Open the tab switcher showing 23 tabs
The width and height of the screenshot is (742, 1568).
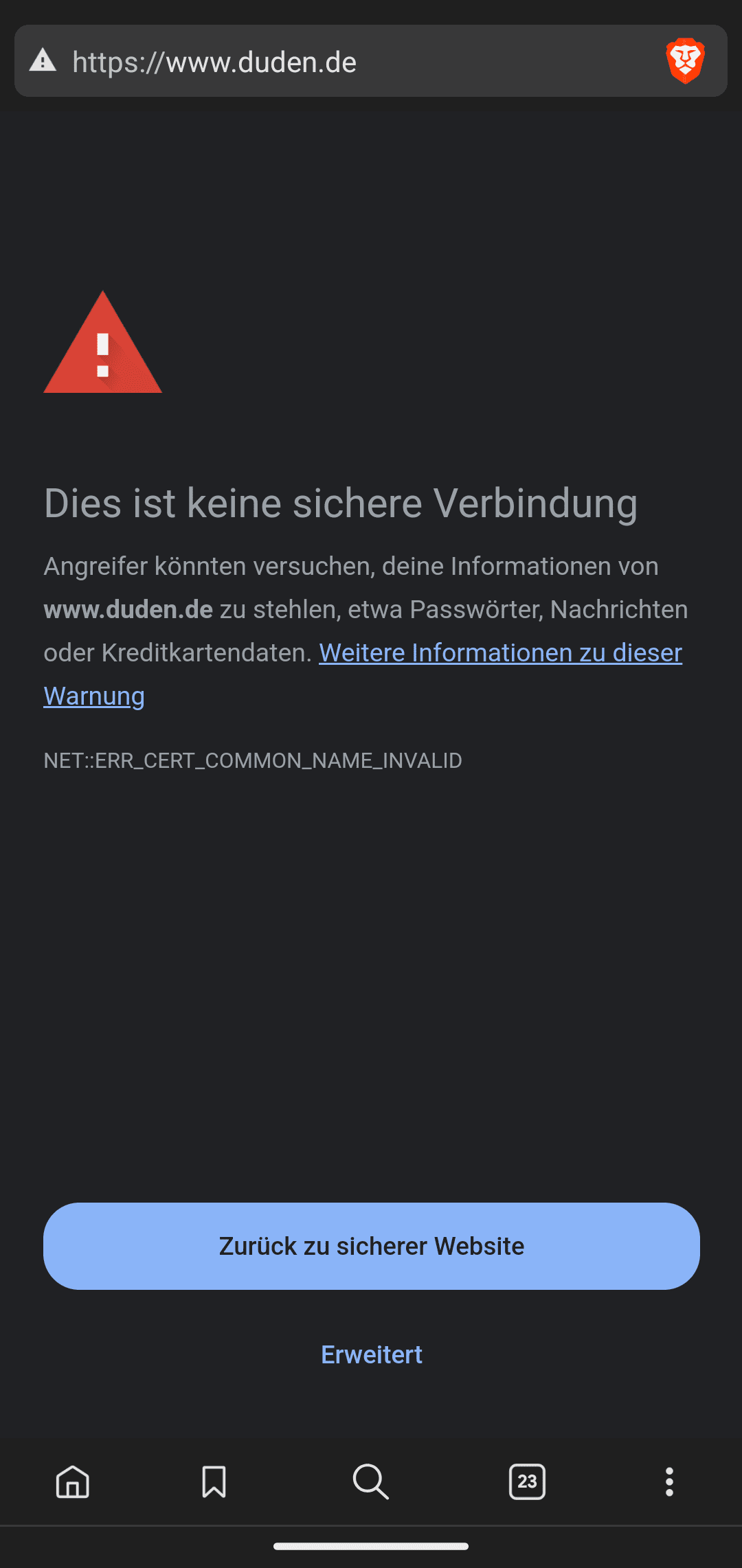click(527, 1481)
